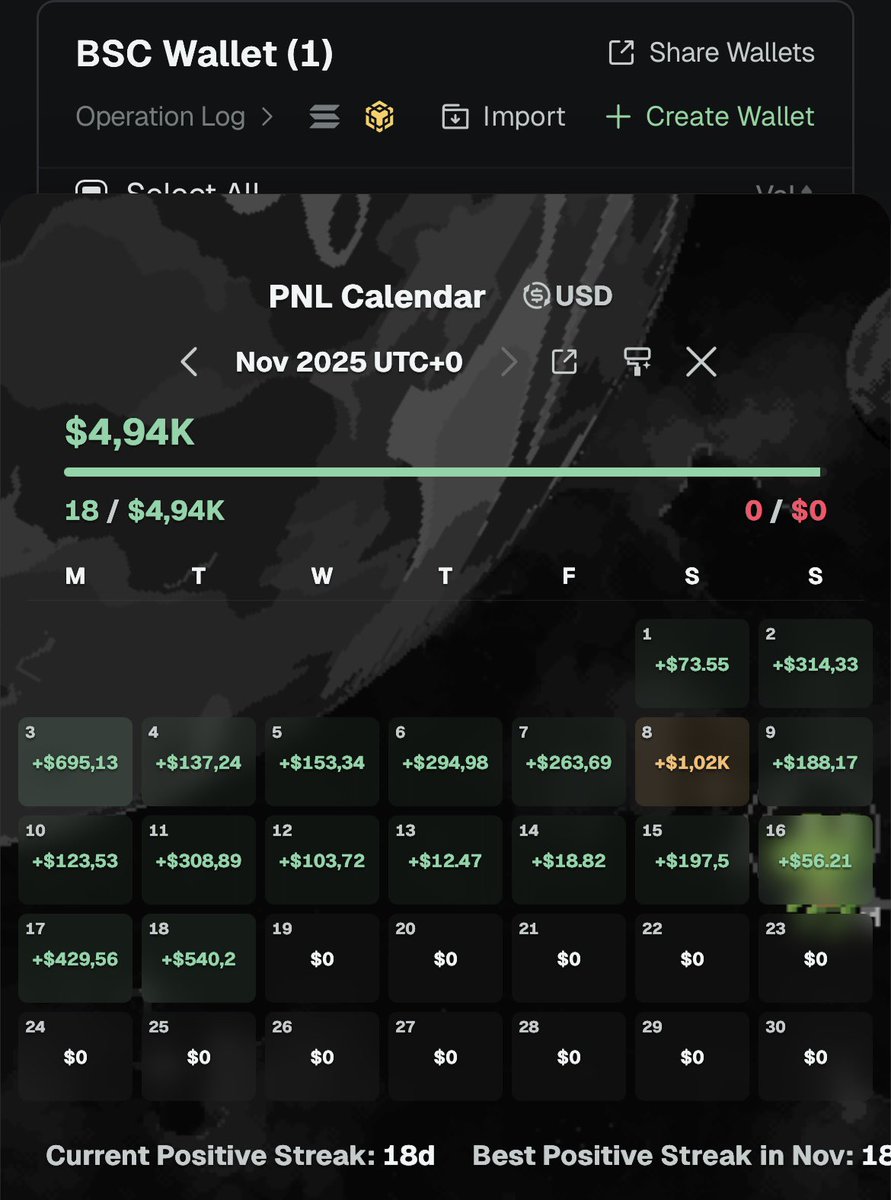891x1200 pixels.
Task: Open day 1 with +$73.55
Action: click(x=692, y=664)
